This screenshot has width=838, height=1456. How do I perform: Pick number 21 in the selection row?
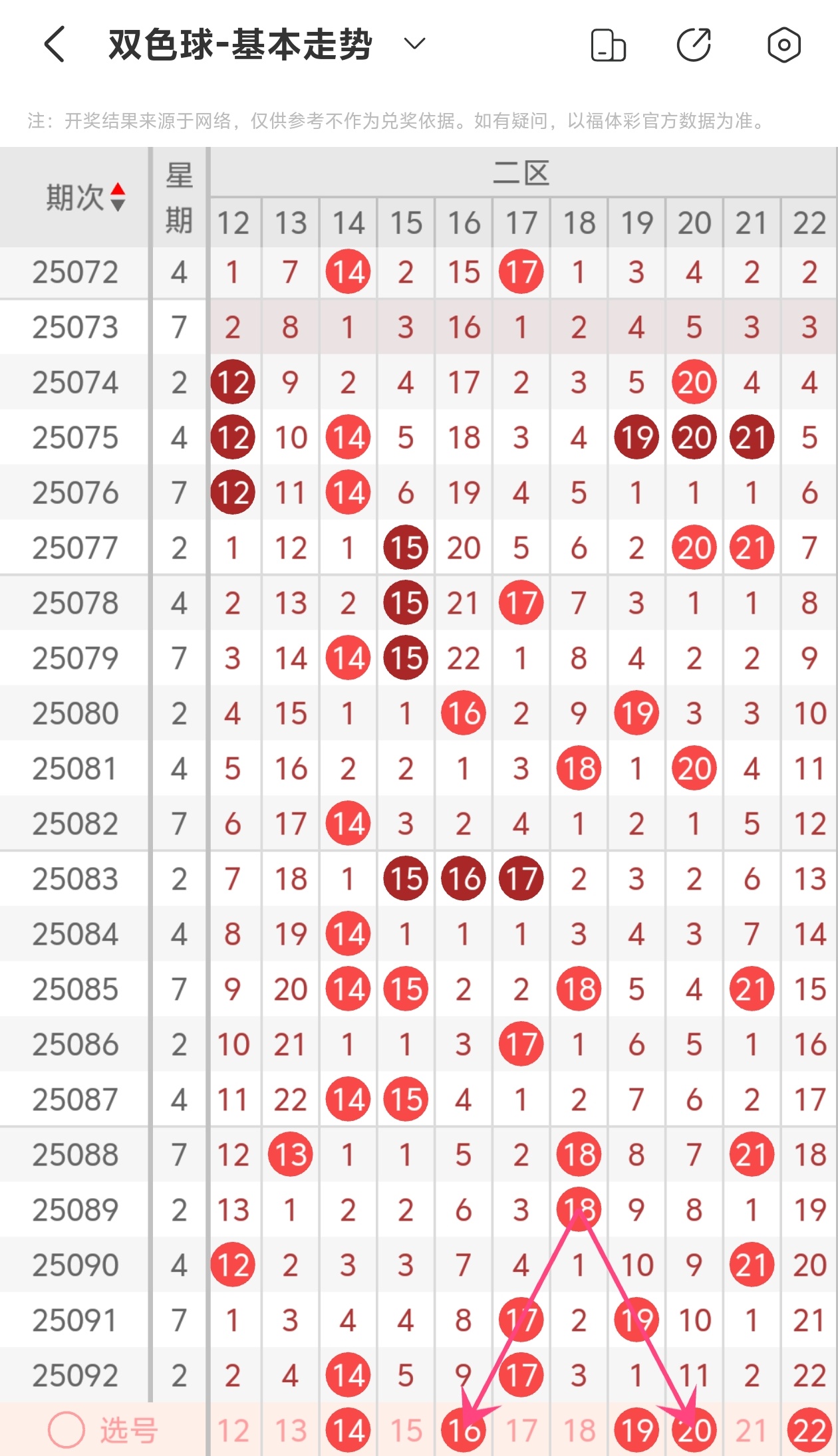[x=752, y=1430]
